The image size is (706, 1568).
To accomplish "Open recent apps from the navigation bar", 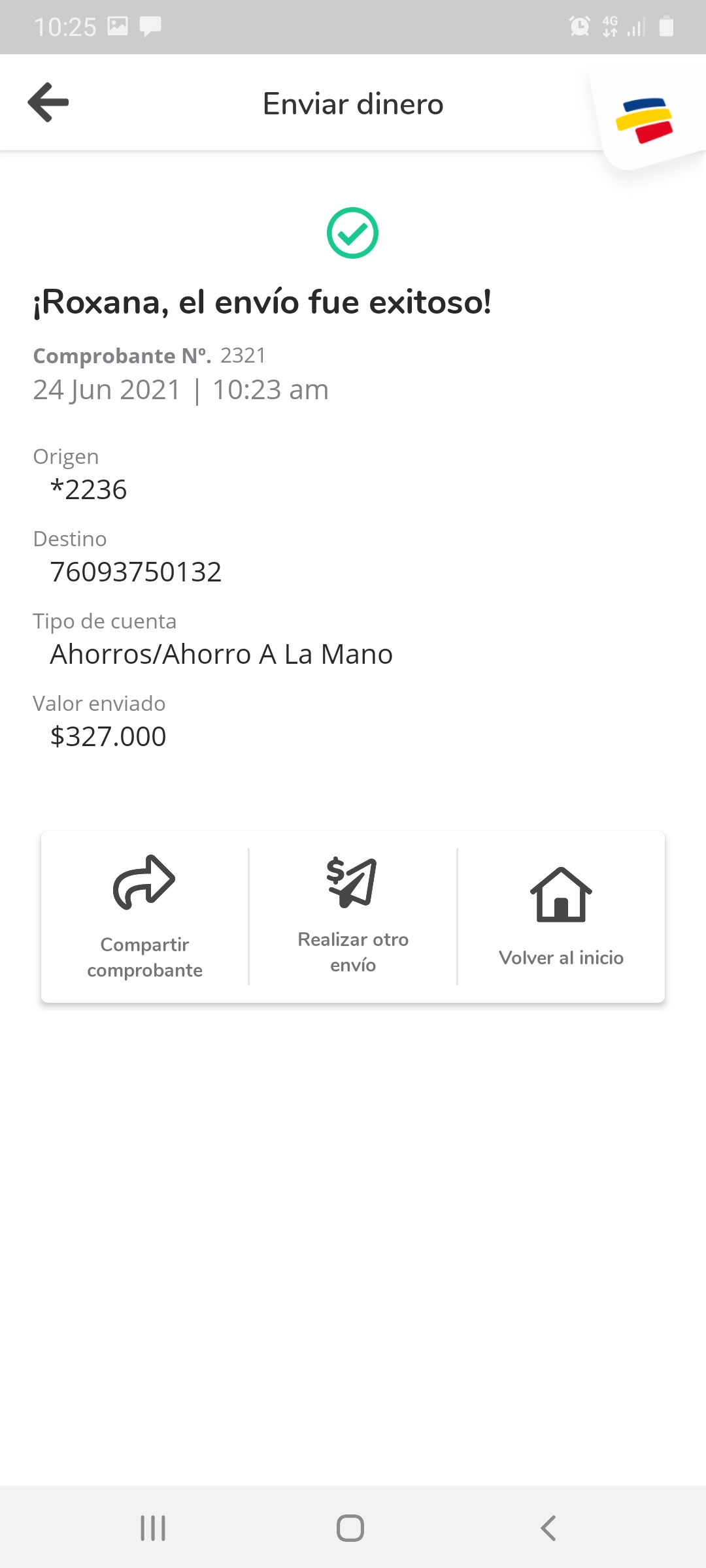I will pyautogui.click(x=153, y=1528).
